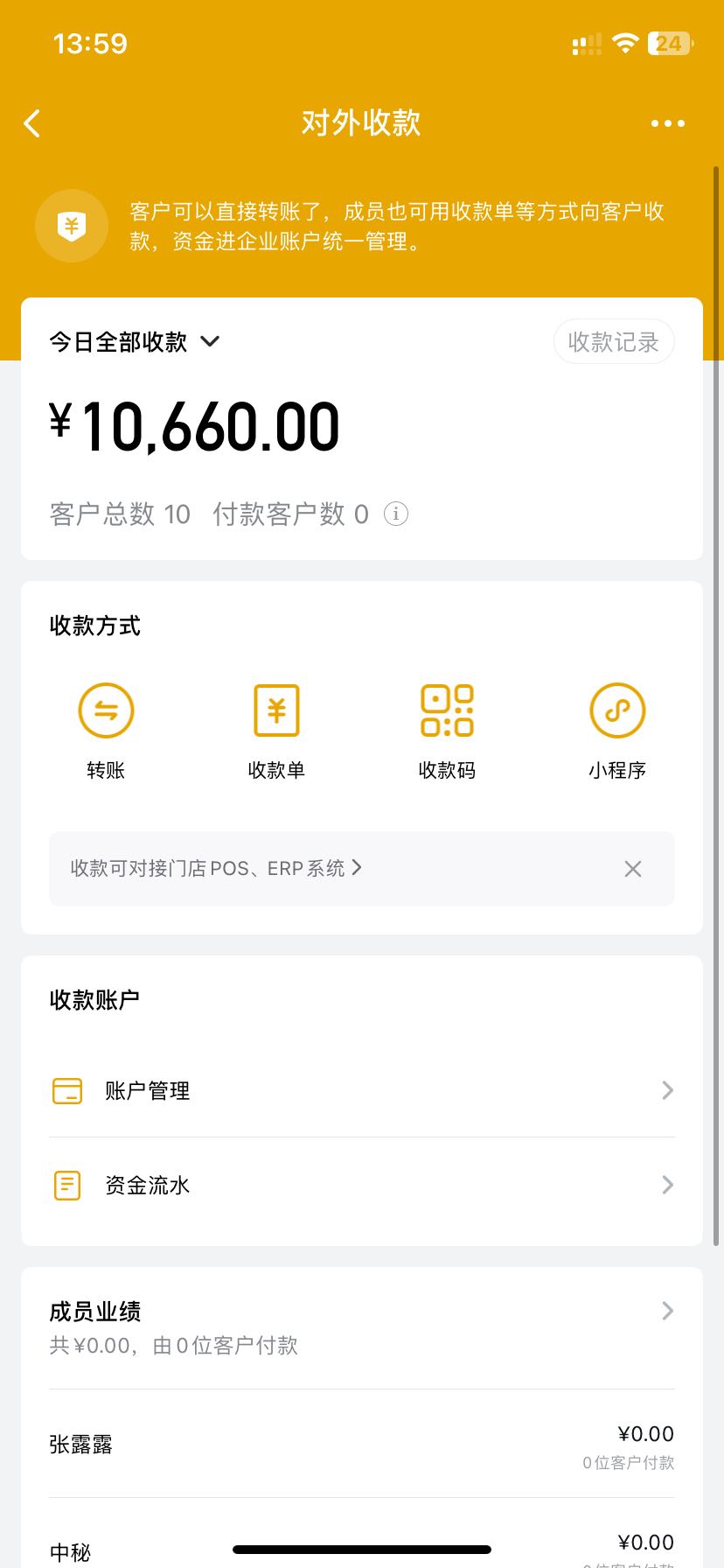
Task: Open 收款单 option
Action: 276,731
